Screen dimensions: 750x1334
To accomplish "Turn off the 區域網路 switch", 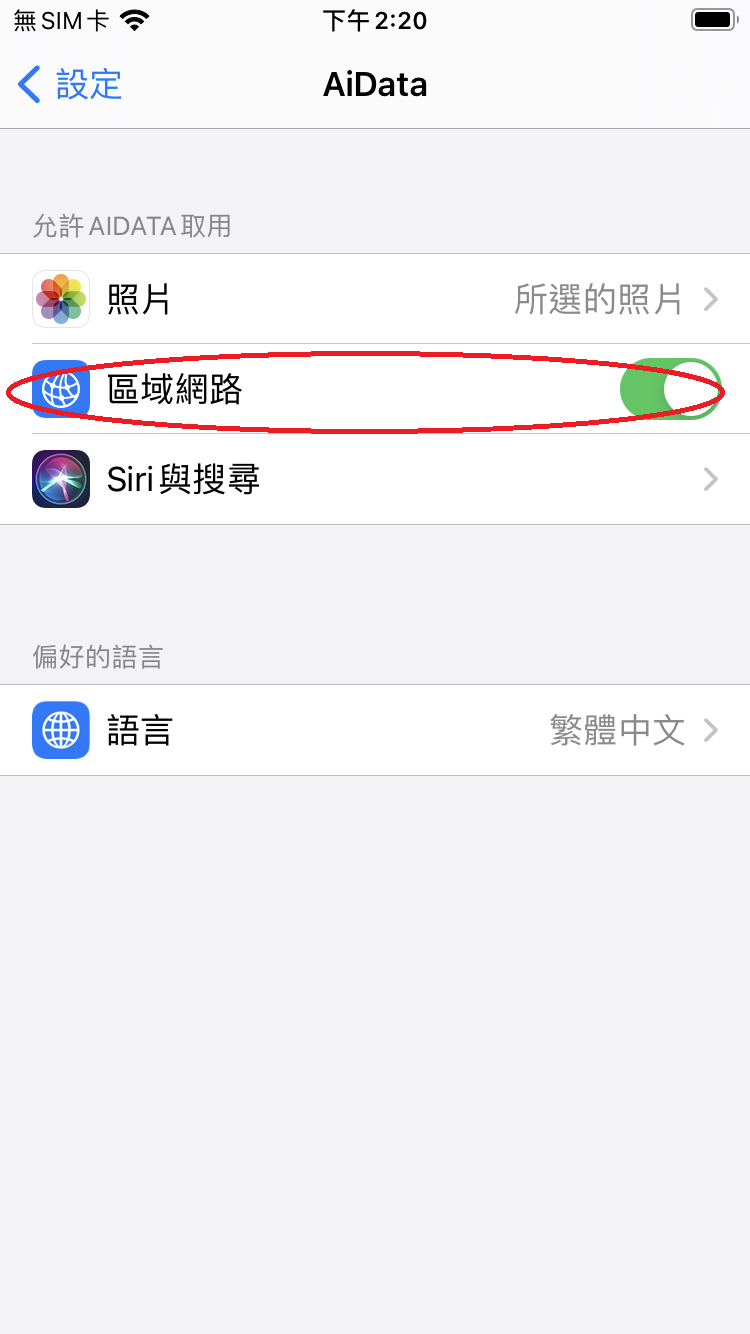I will 669,389.
